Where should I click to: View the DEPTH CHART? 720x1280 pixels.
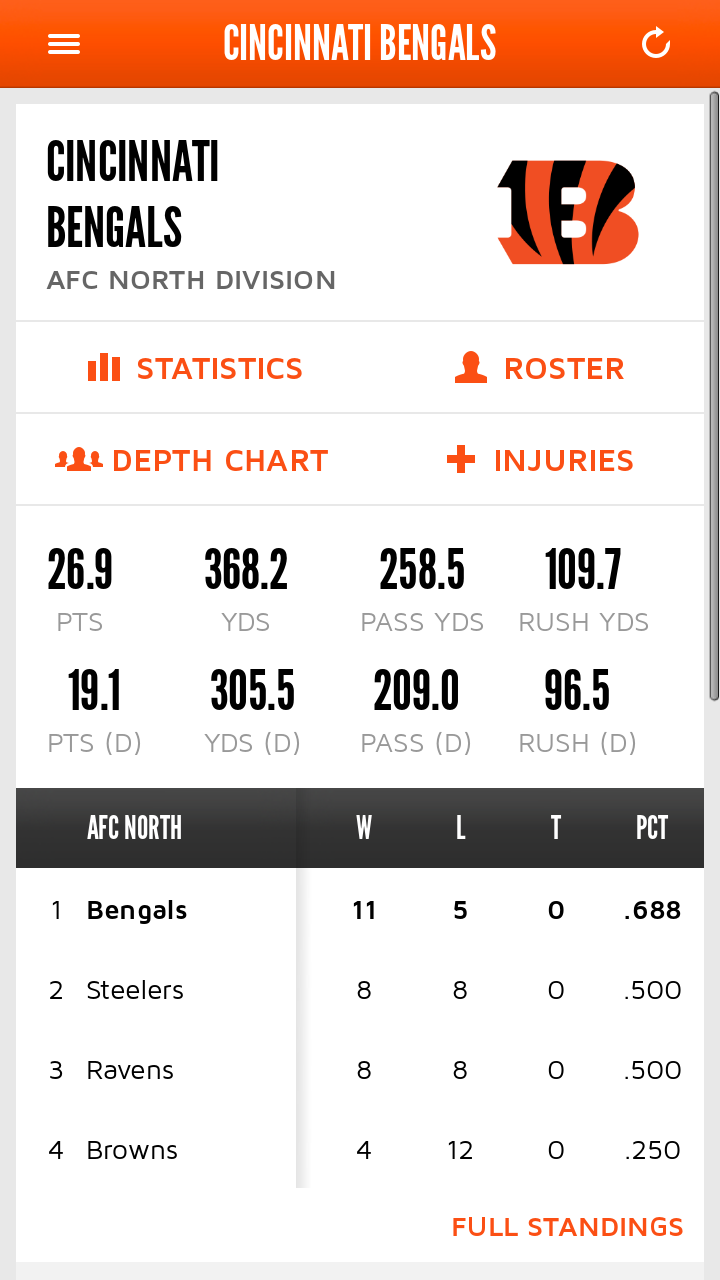[x=220, y=460]
